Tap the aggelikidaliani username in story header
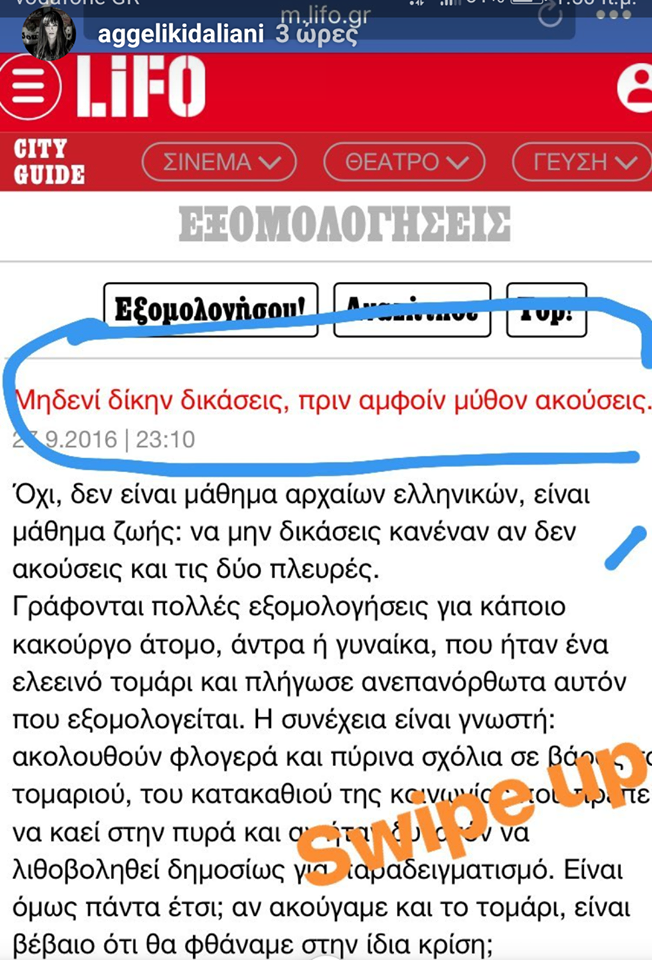The width and height of the screenshot is (652, 960). [177, 33]
